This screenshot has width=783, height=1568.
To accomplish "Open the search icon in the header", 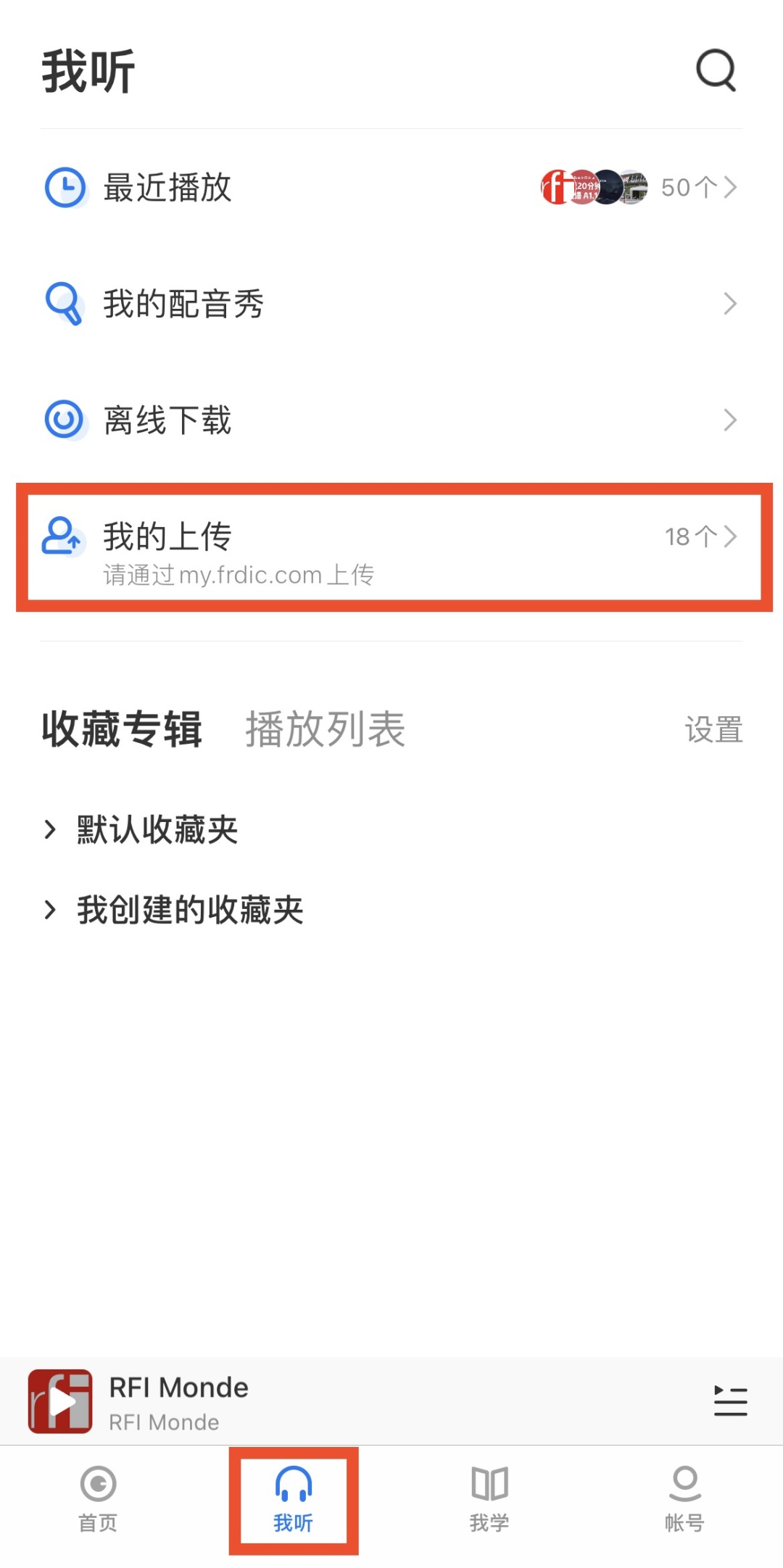I will pos(716,70).
